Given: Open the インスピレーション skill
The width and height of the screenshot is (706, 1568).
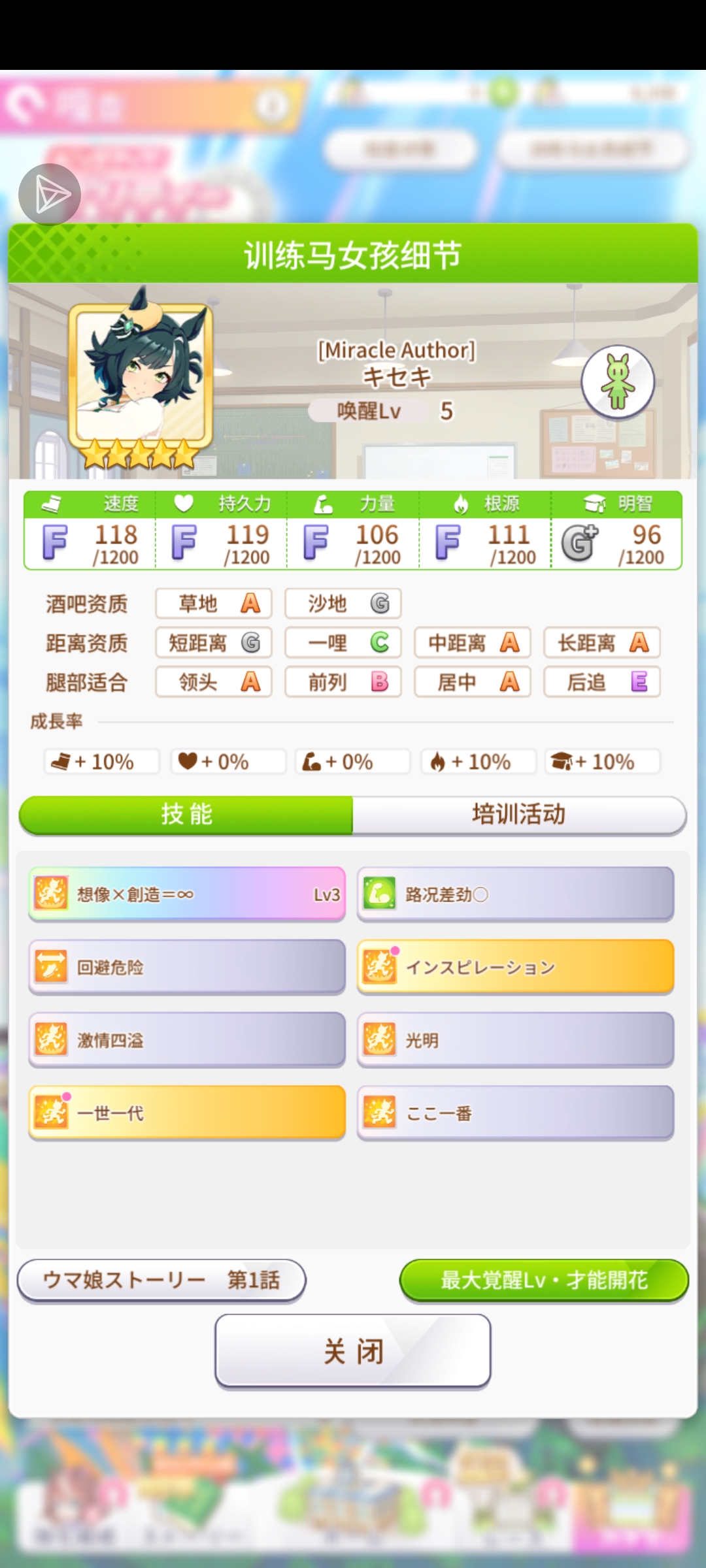Looking at the screenshot, I should (515, 967).
